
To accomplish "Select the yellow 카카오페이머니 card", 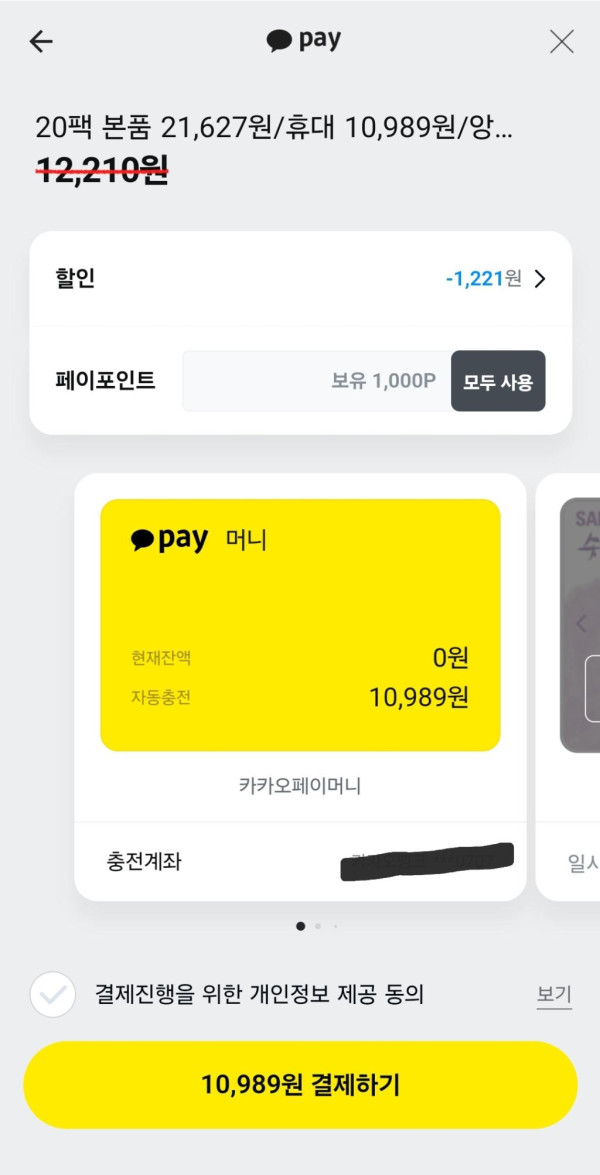I will pyautogui.click(x=300, y=625).
